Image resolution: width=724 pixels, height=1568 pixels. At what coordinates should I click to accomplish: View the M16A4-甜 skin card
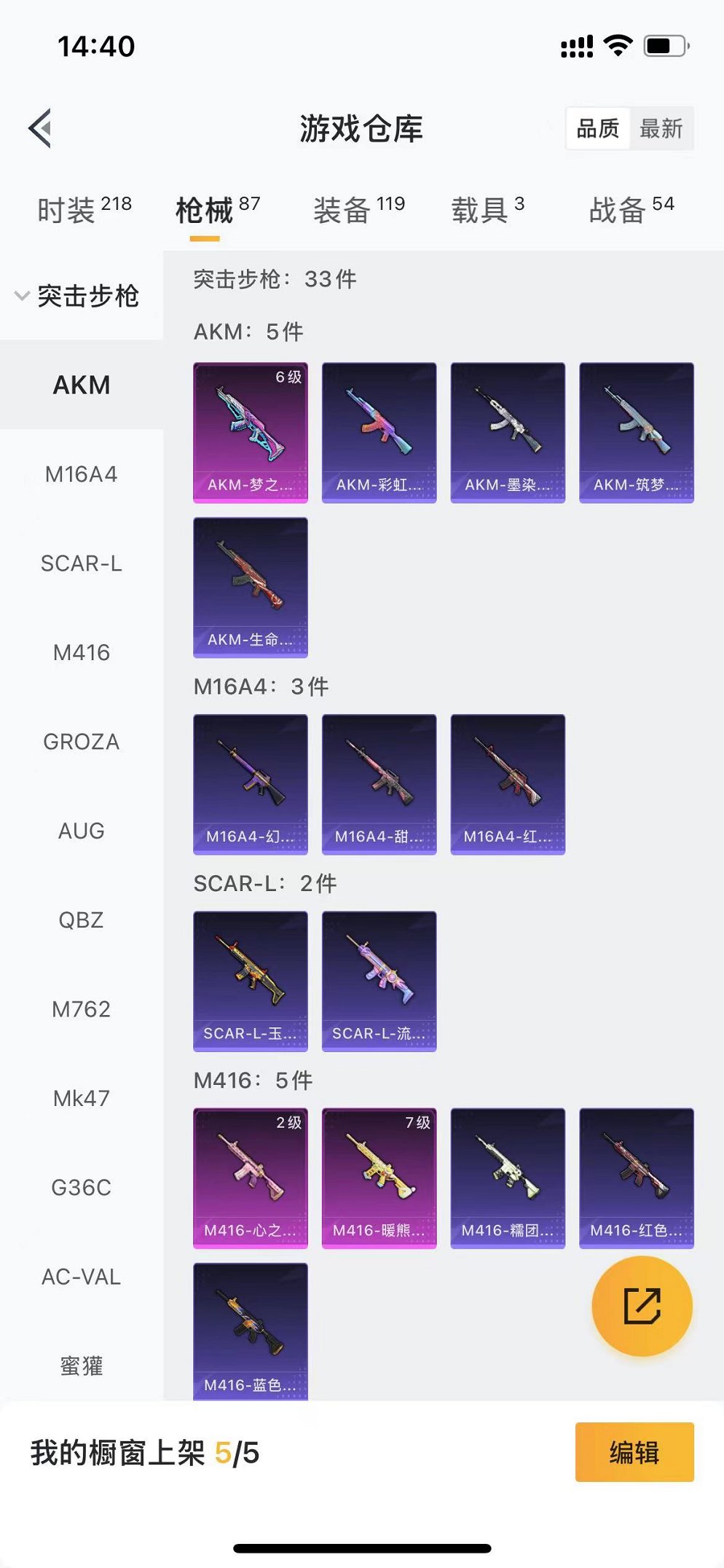point(379,784)
